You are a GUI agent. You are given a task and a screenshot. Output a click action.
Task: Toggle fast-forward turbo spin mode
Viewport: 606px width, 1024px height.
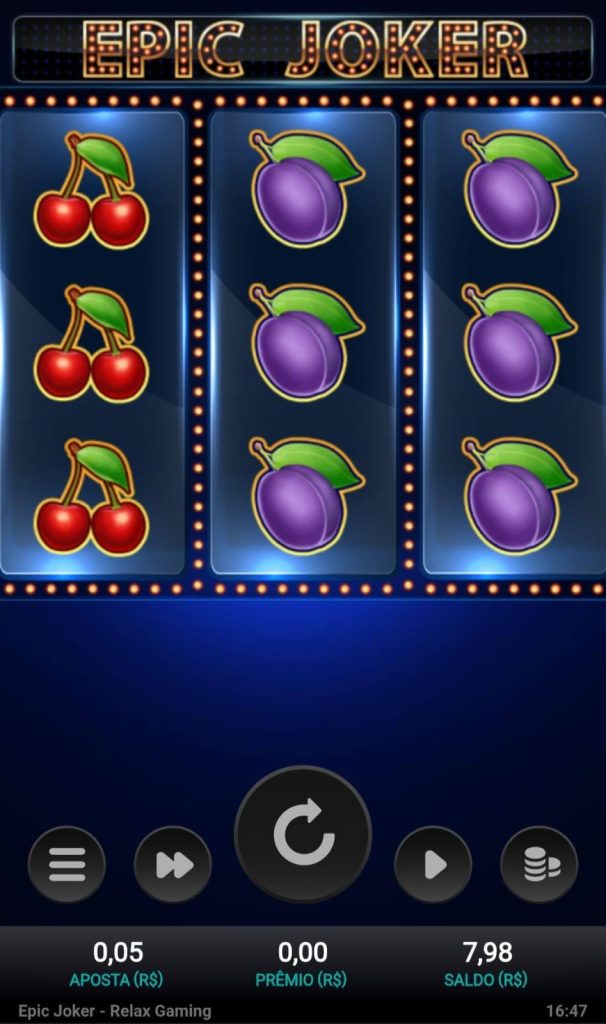pos(173,864)
